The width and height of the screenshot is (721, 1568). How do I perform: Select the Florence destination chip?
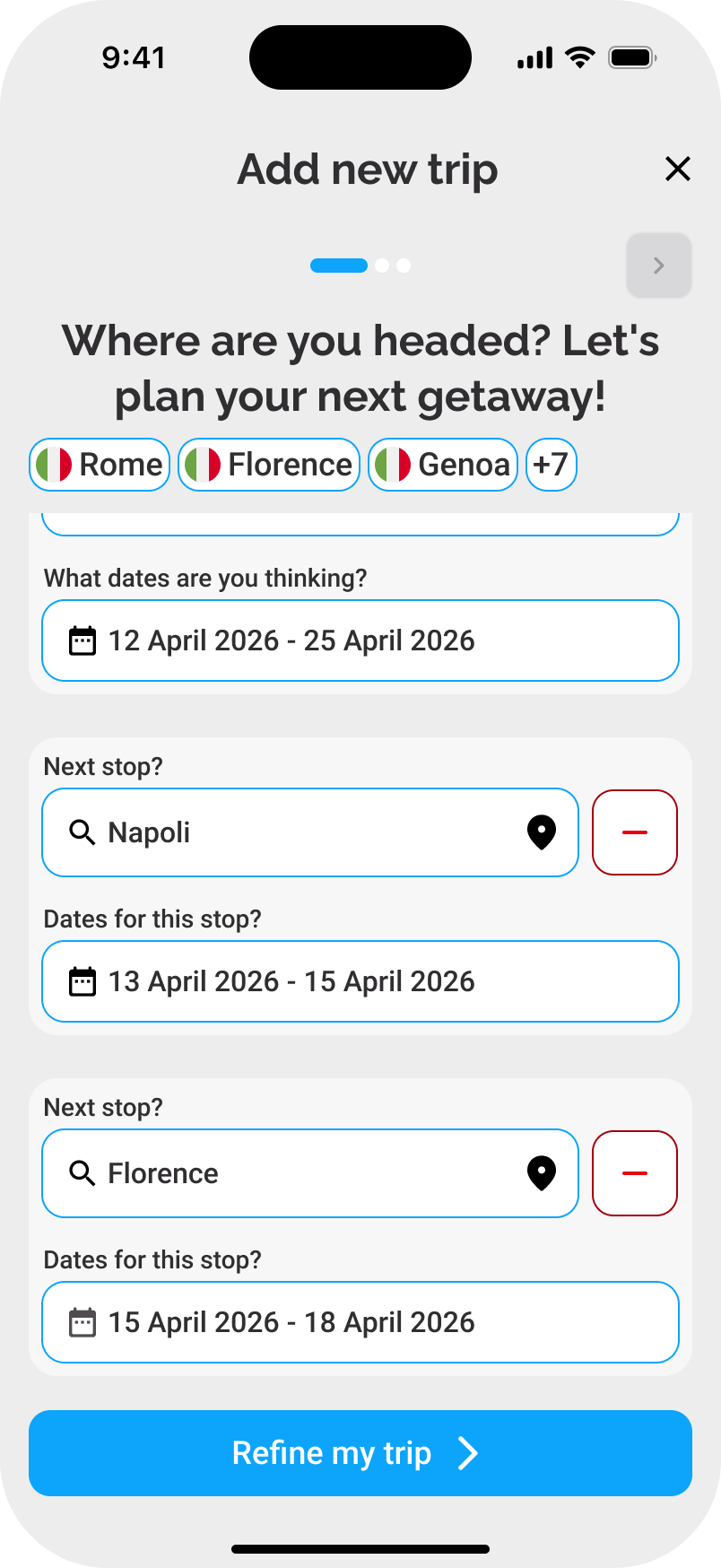(x=268, y=464)
